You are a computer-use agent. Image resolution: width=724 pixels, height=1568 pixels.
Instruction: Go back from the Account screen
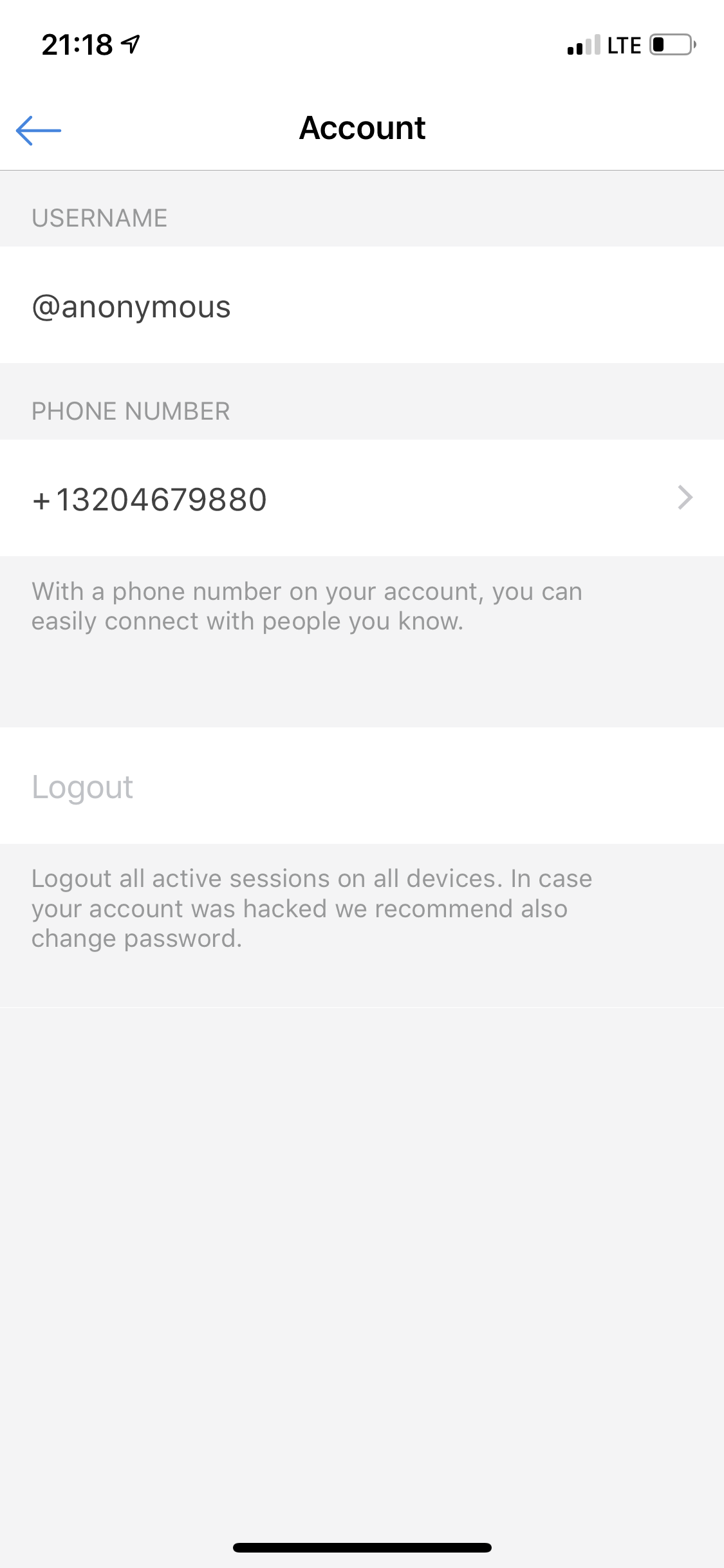[x=39, y=131]
